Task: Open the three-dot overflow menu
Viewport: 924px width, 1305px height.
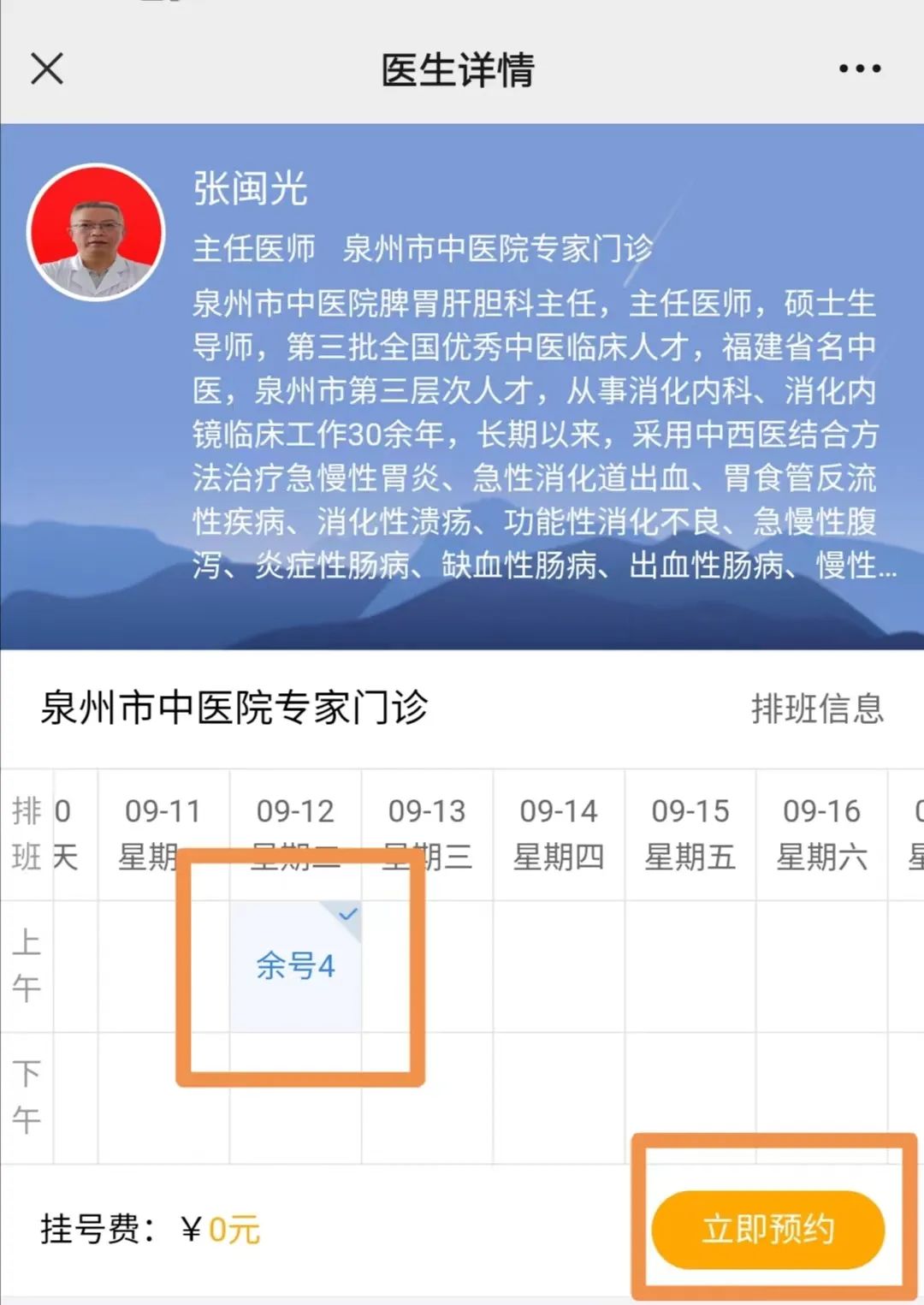Action: pos(859,68)
